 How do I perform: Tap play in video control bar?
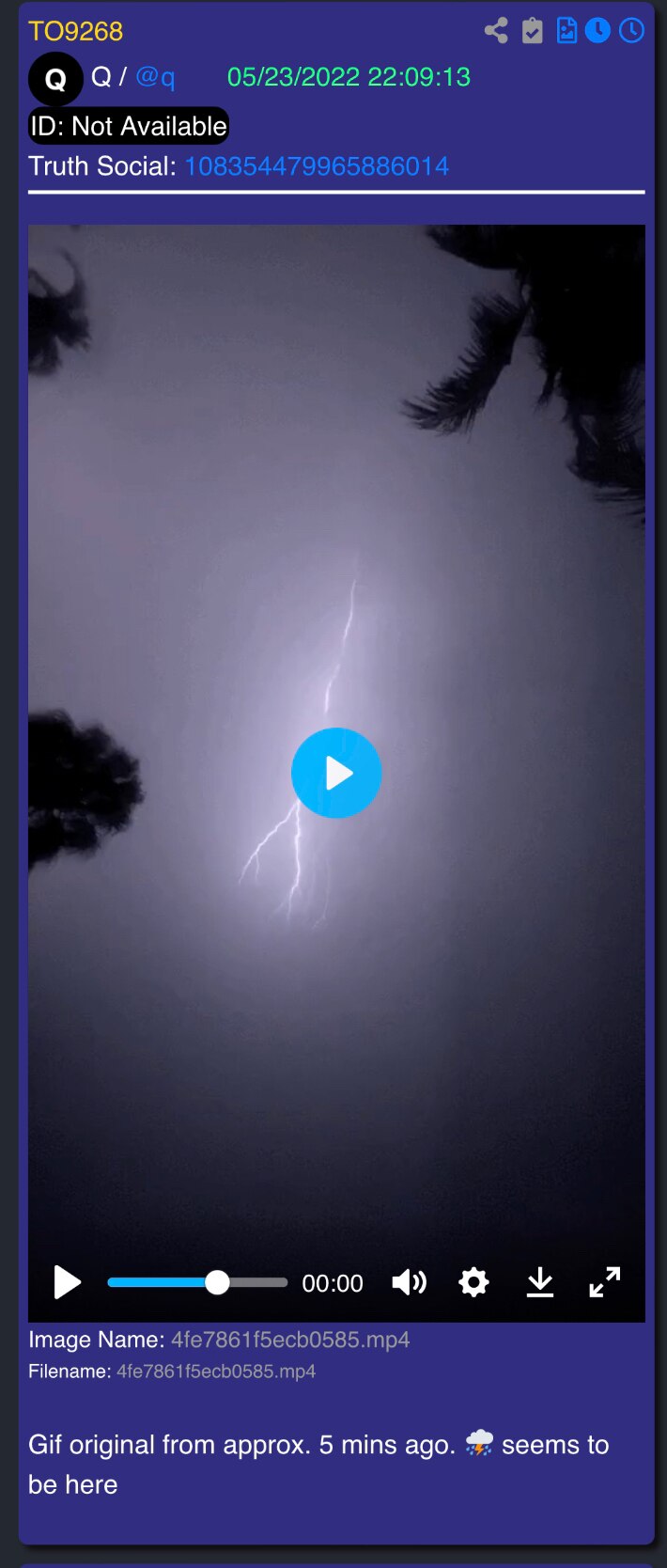pyautogui.click(x=67, y=1282)
